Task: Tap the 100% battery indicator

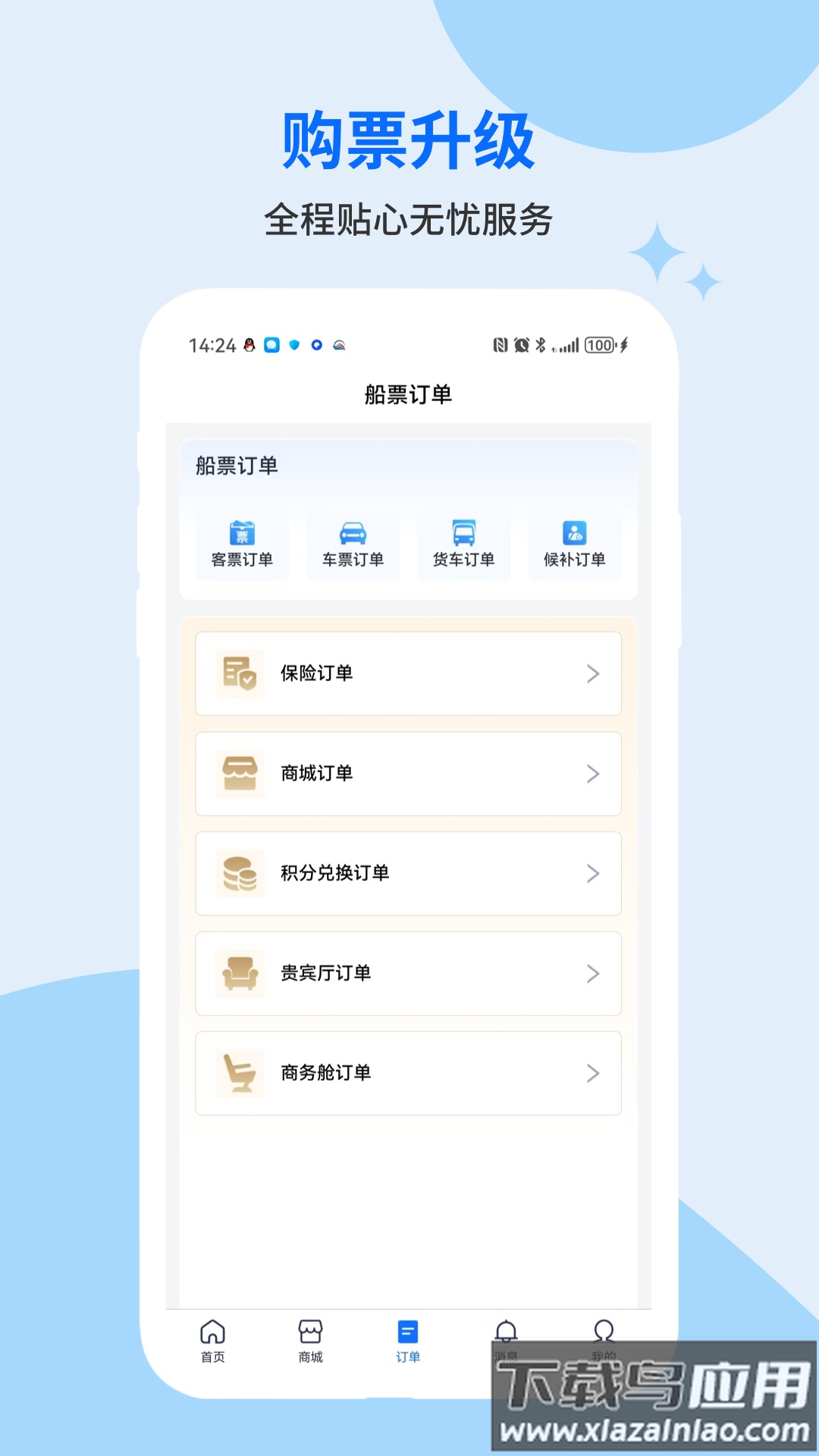Action: tap(599, 346)
